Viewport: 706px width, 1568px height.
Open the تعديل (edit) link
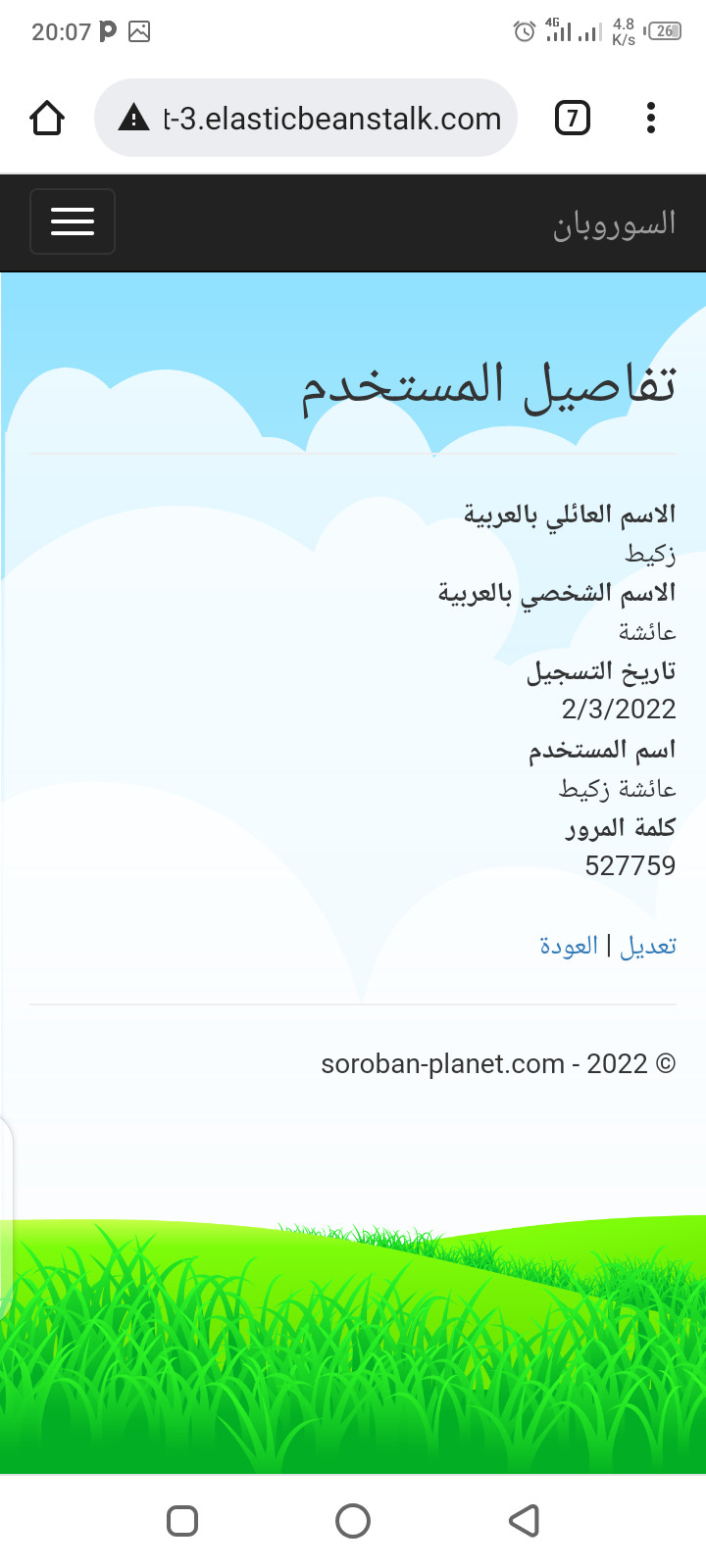(x=647, y=946)
